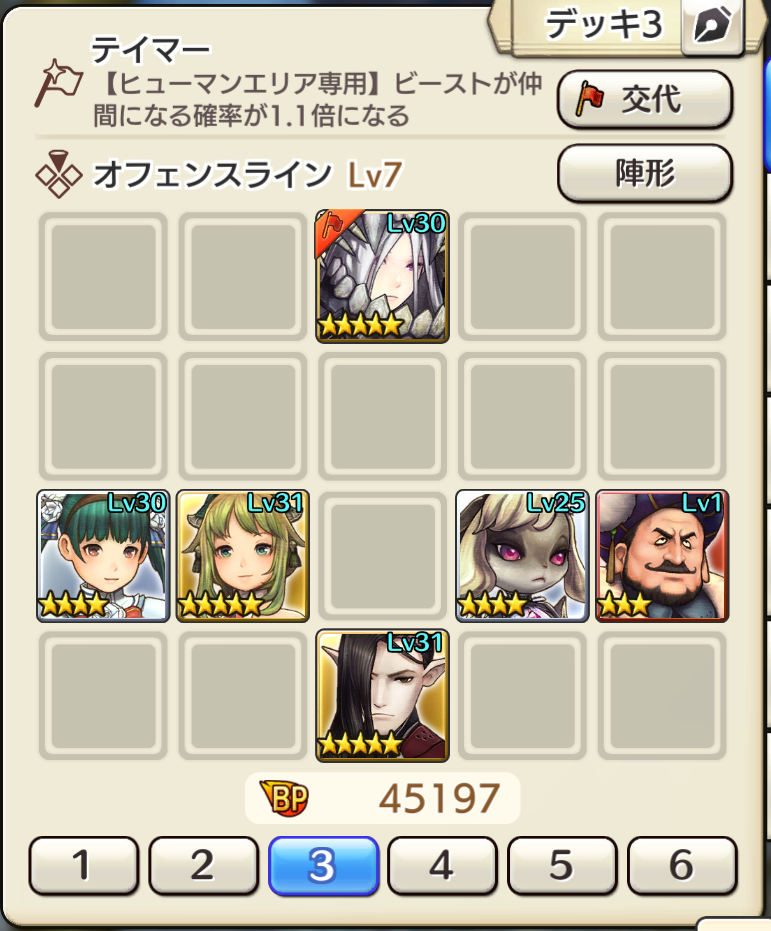Image resolution: width=771 pixels, height=931 pixels.
Task: Select the black-haired Lv31 elf character
Action: 382,695
